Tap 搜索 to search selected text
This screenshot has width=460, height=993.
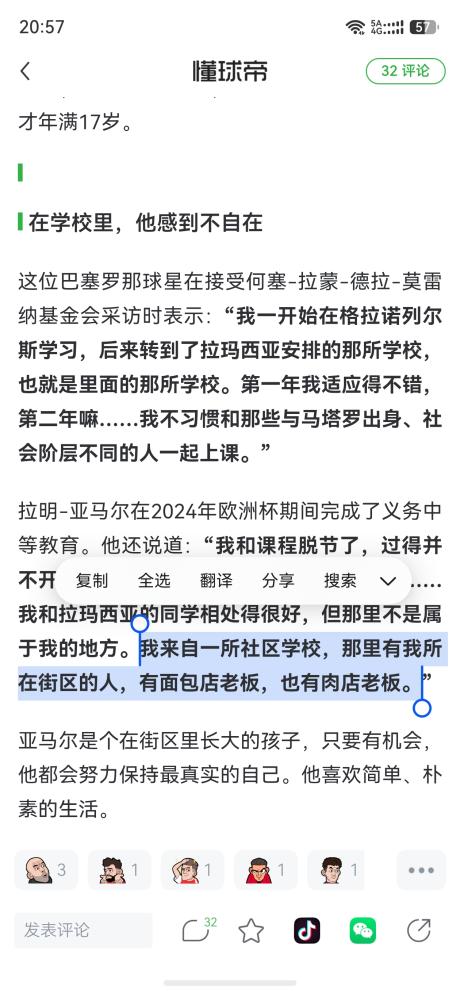[340, 581]
